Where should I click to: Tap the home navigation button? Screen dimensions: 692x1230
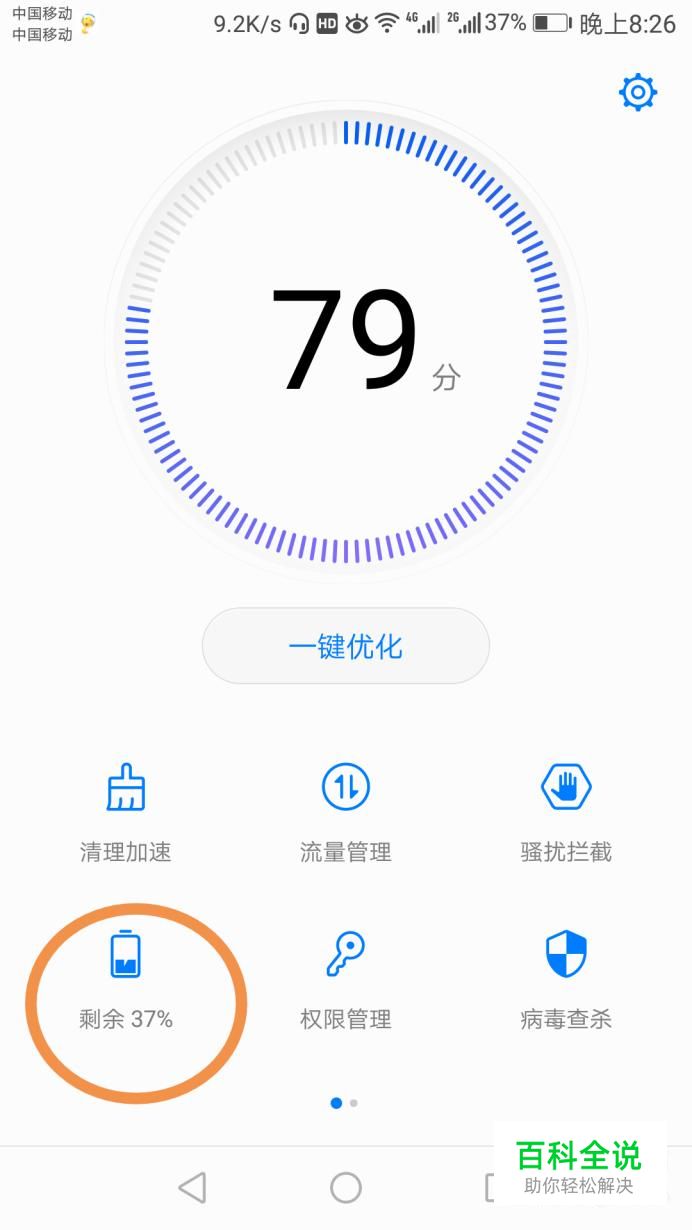click(346, 1187)
